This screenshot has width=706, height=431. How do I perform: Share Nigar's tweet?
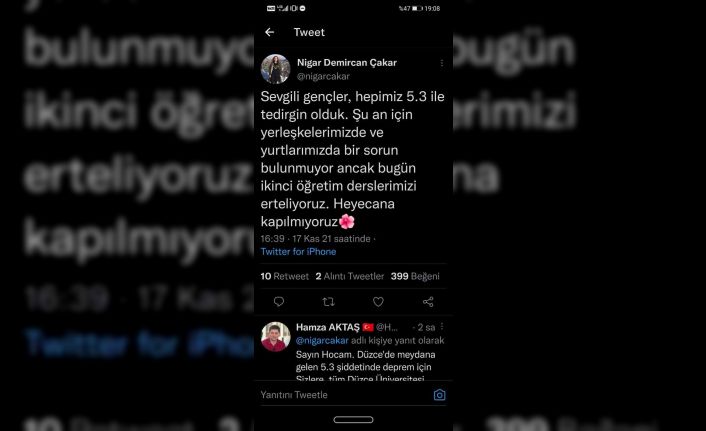pyautogui.click(x=428, y=301)
